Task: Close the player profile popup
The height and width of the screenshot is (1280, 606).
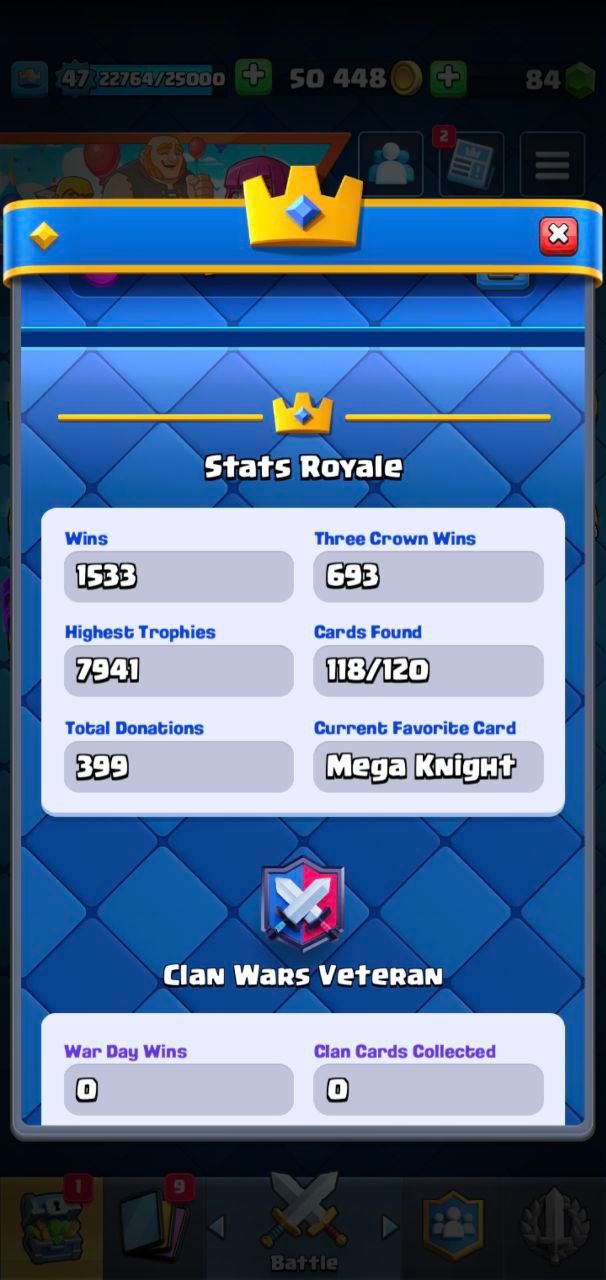Action: (558, 235)
